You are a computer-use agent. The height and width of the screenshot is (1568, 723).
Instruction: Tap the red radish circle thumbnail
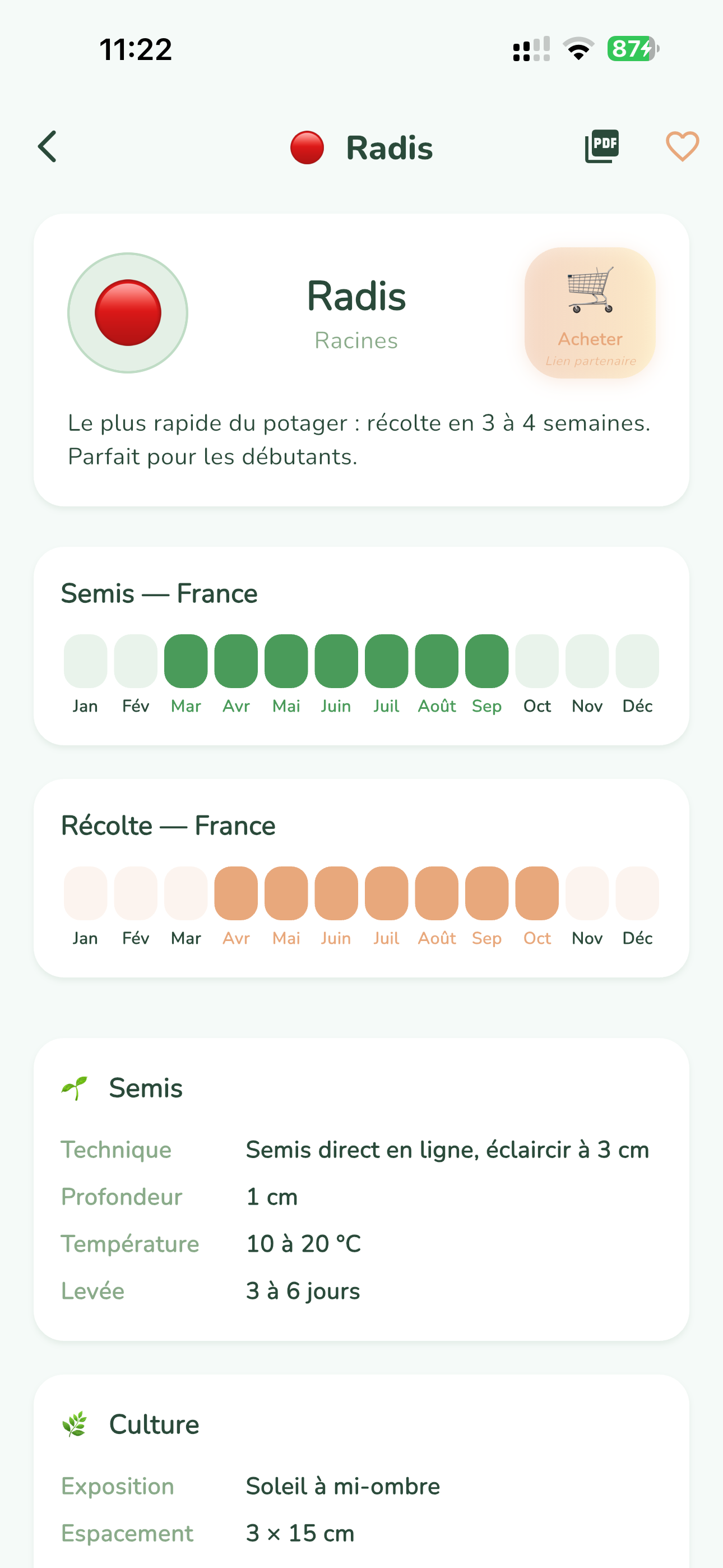128,312
